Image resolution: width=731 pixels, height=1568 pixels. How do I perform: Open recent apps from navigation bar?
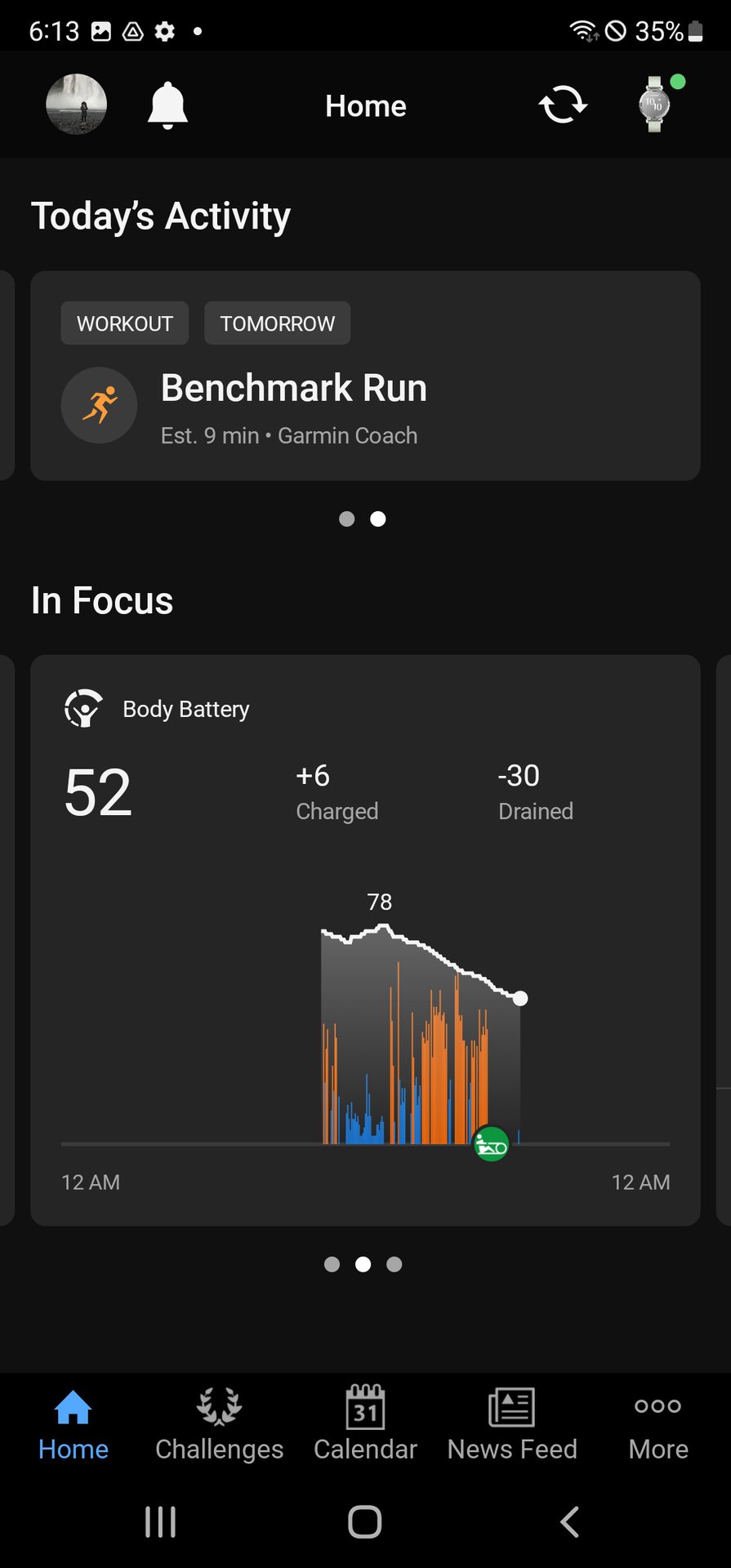tap(160, 1521)
